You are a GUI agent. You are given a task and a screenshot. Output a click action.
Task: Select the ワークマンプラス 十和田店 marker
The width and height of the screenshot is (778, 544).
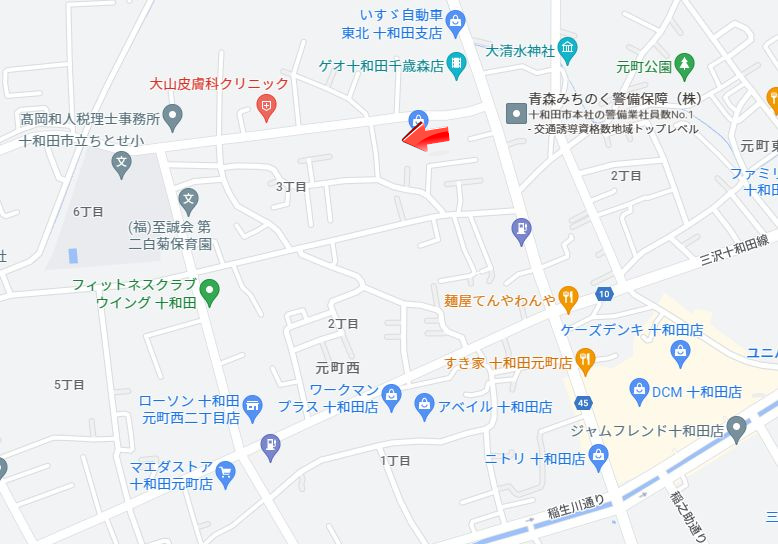pos(391,392)
